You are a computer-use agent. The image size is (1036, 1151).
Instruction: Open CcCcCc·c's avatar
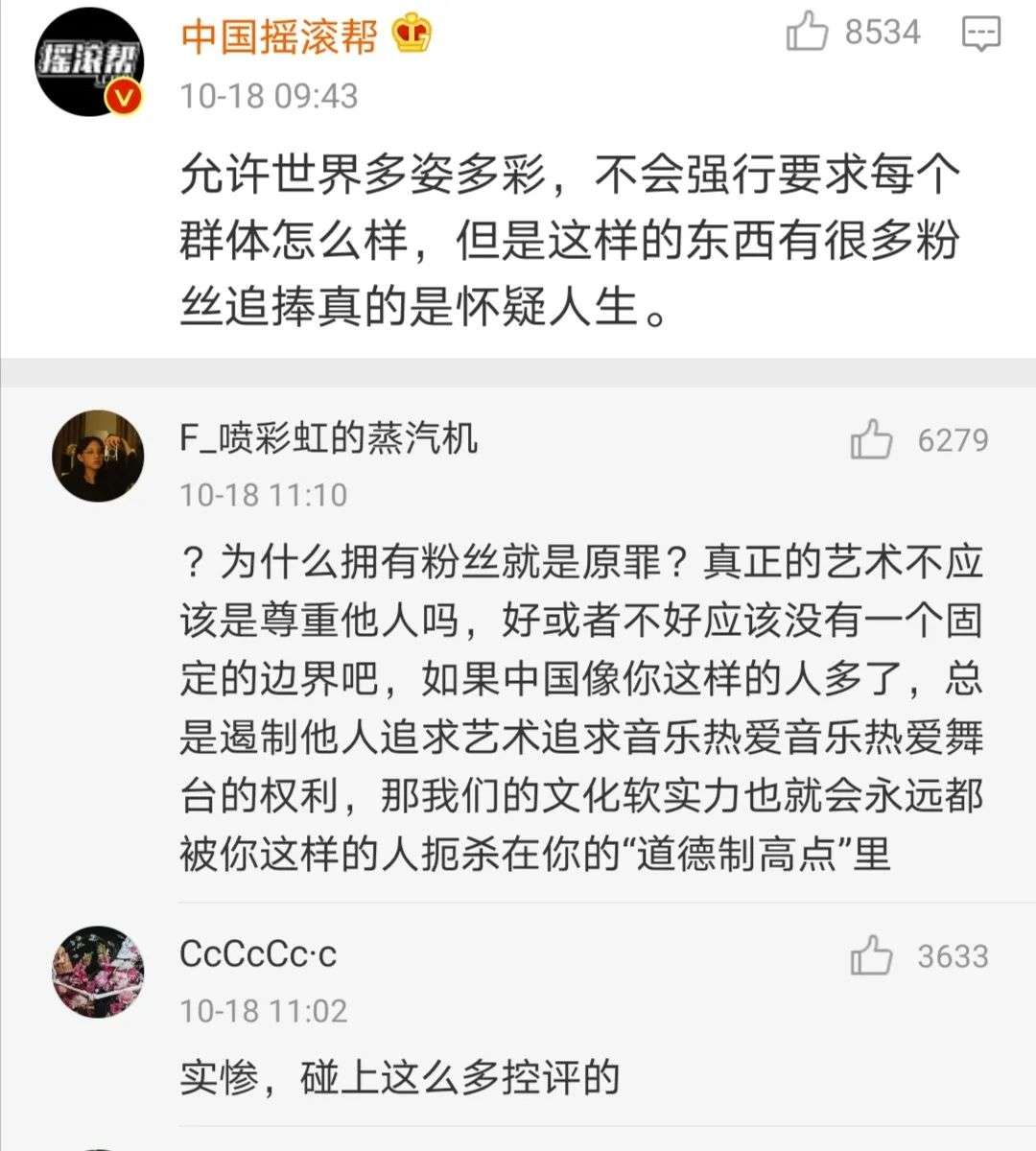coord(98,972)
